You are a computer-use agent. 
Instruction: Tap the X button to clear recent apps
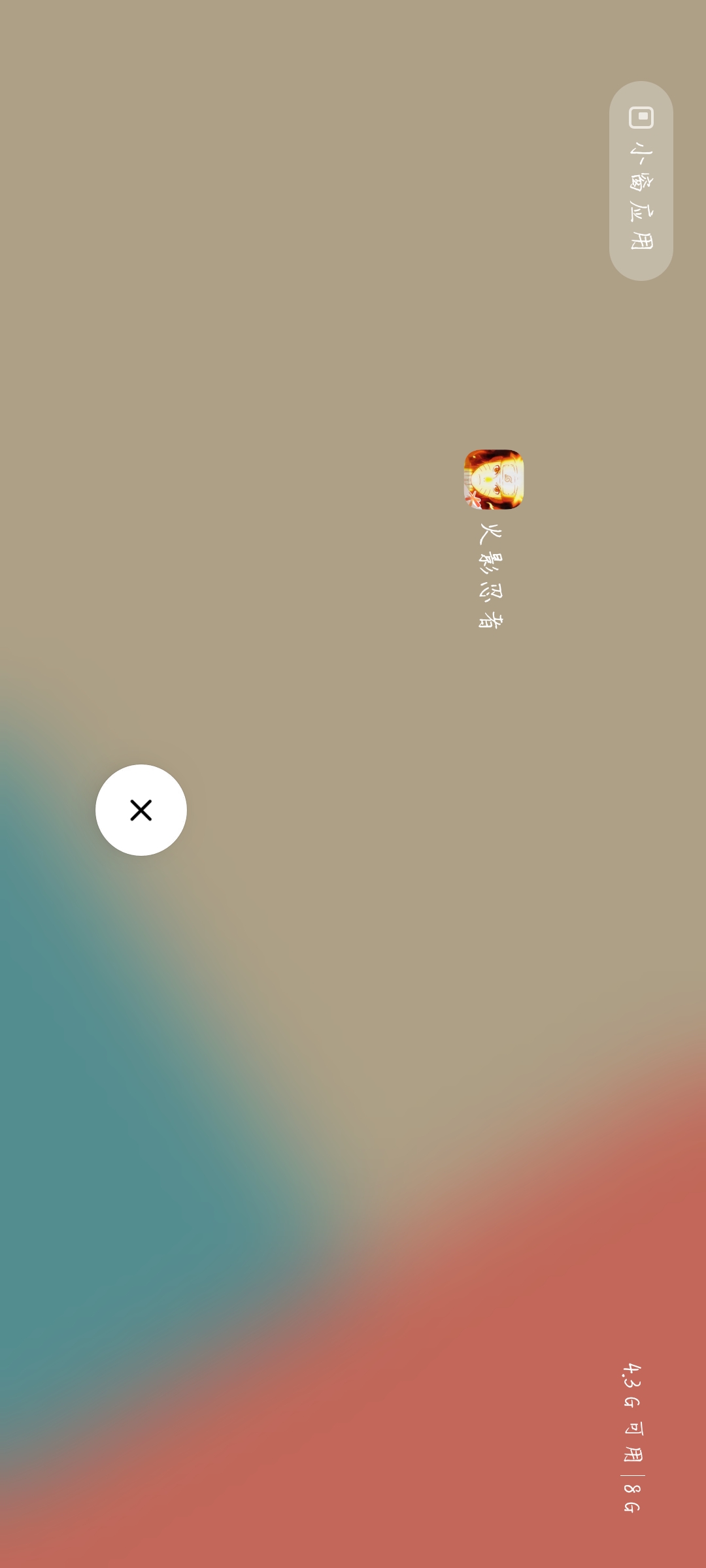141,810
